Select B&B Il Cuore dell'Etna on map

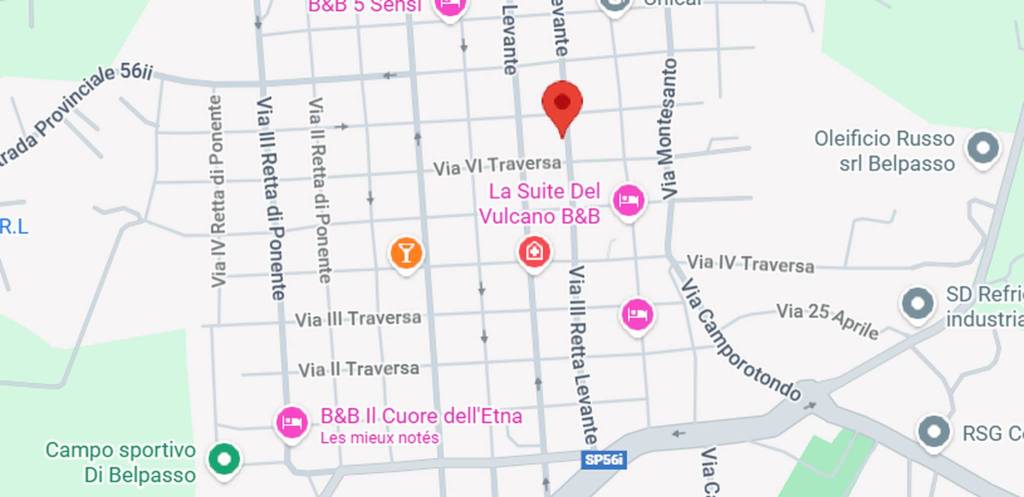point(291,422)
